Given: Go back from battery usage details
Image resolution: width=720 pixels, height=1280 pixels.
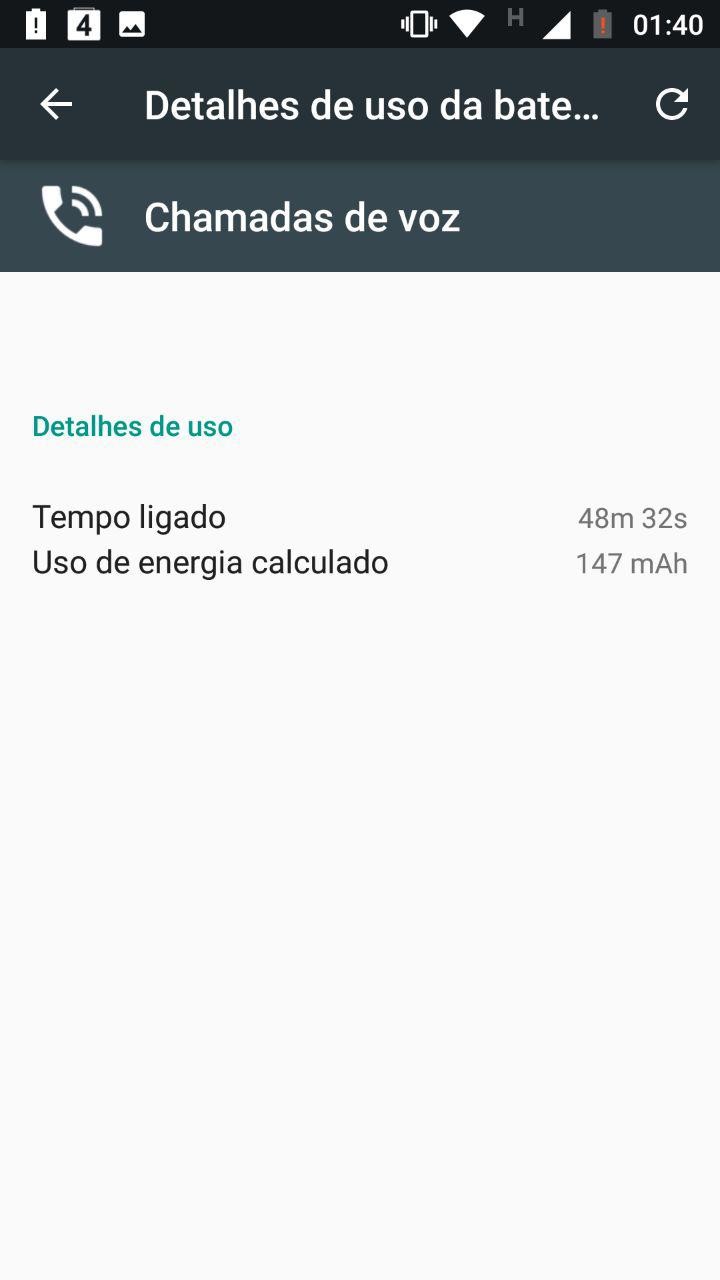Looking at the screenshot, I should pos(56,104).
